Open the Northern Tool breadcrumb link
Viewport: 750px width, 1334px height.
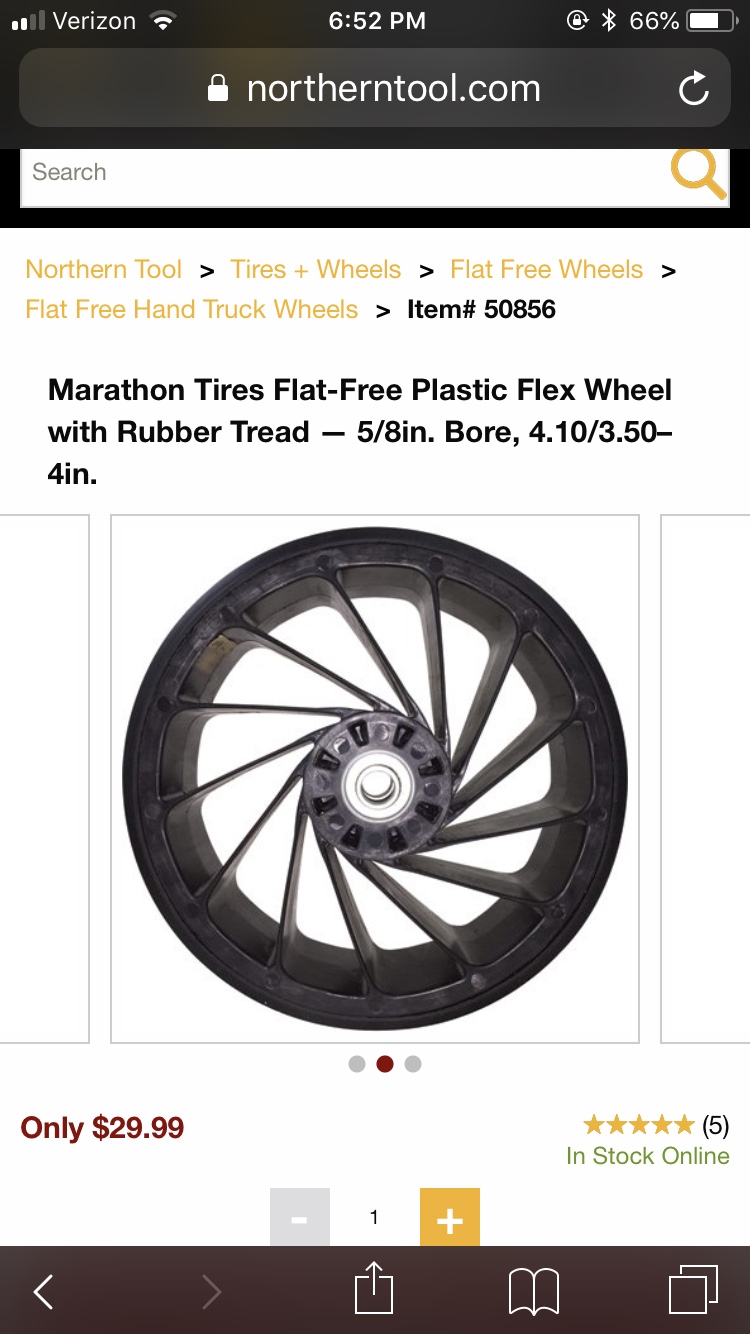point(104,270)
